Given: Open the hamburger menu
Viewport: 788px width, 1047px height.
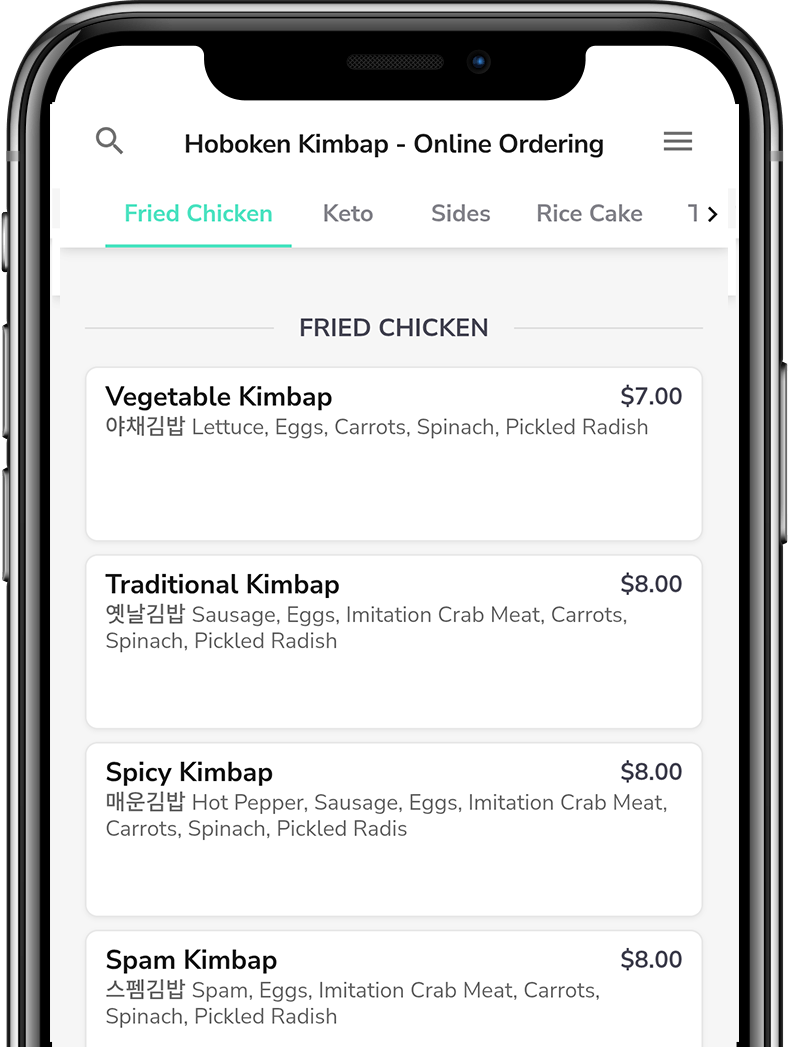Looking at the screenshot, I should (678, 142).
